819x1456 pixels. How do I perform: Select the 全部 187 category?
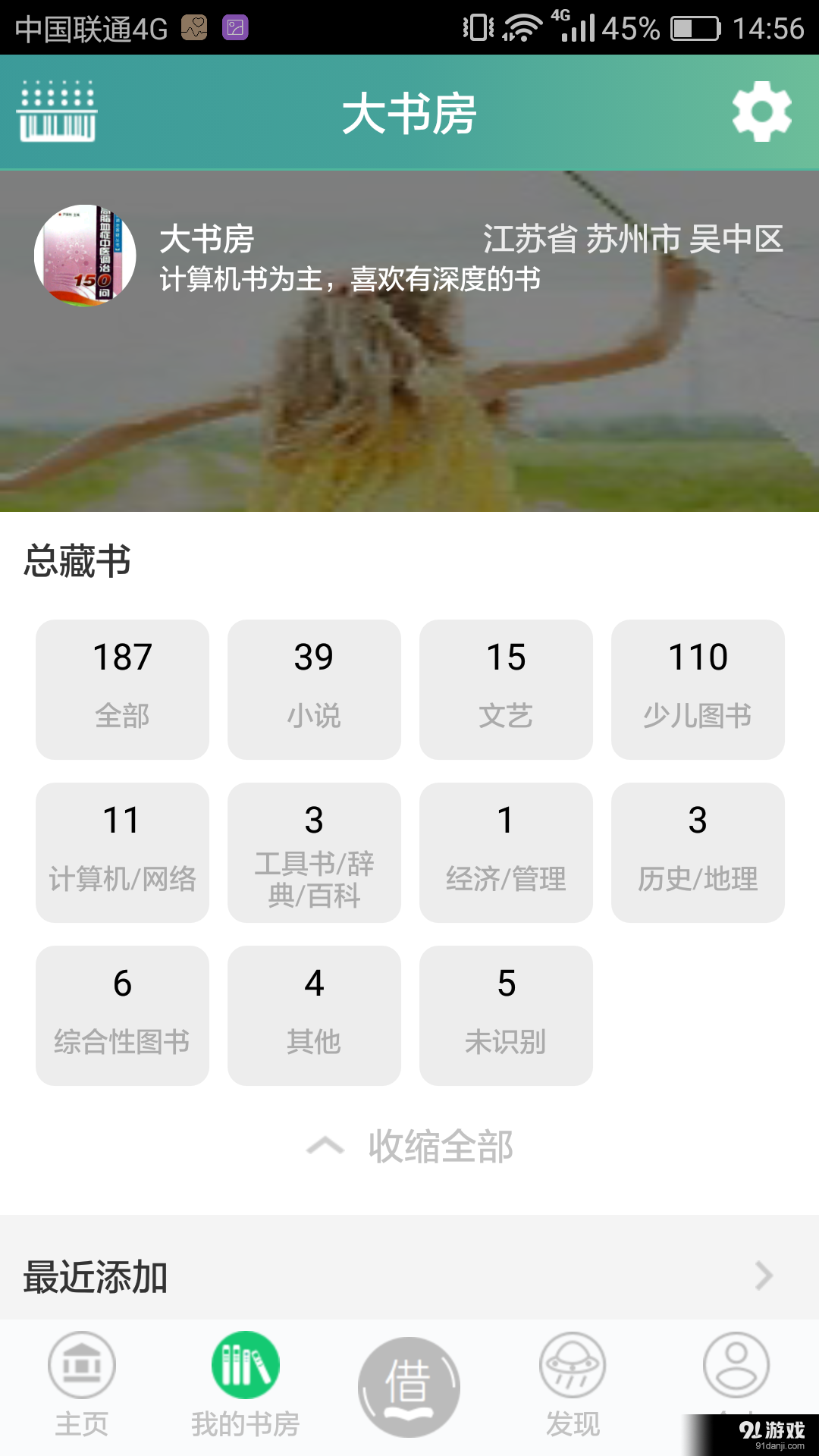pyautogui.click(x=121, y=689)
